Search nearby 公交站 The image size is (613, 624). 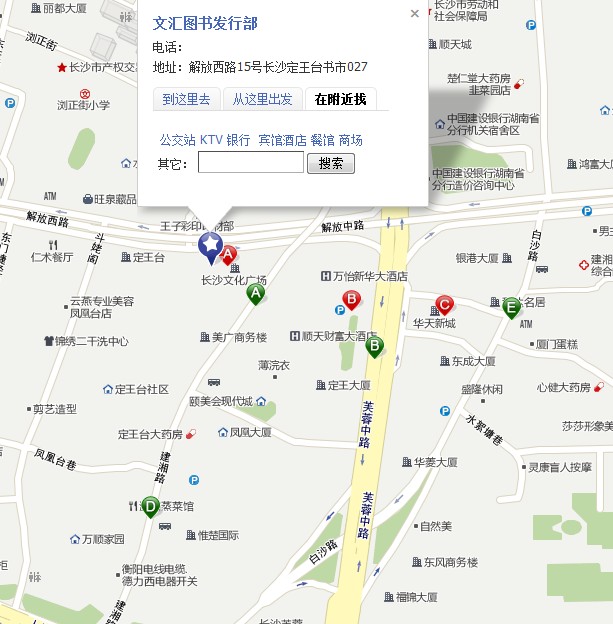(177, 141)
